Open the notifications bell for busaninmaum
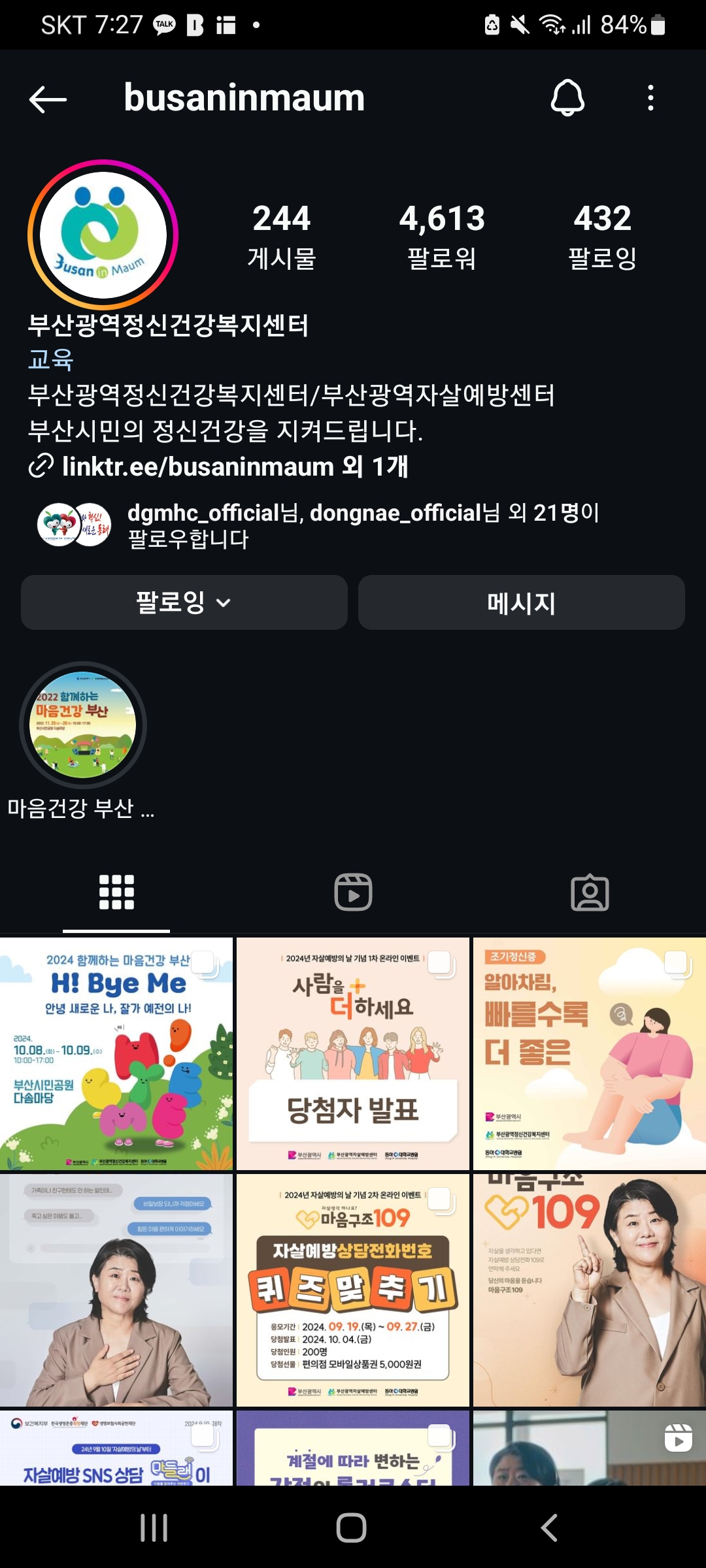 click(x=567, y=98)
